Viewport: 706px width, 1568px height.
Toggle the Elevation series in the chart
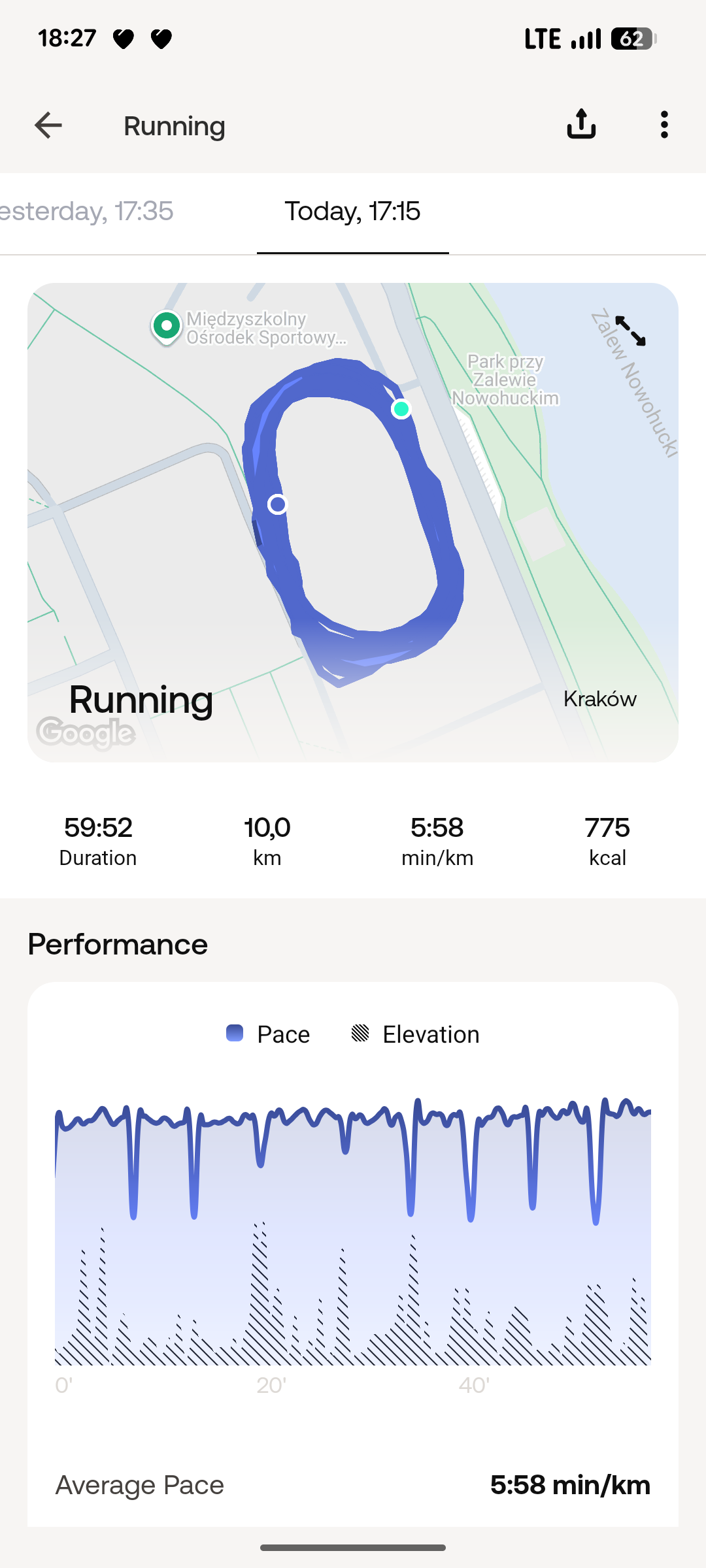[x=416, y=1034]
